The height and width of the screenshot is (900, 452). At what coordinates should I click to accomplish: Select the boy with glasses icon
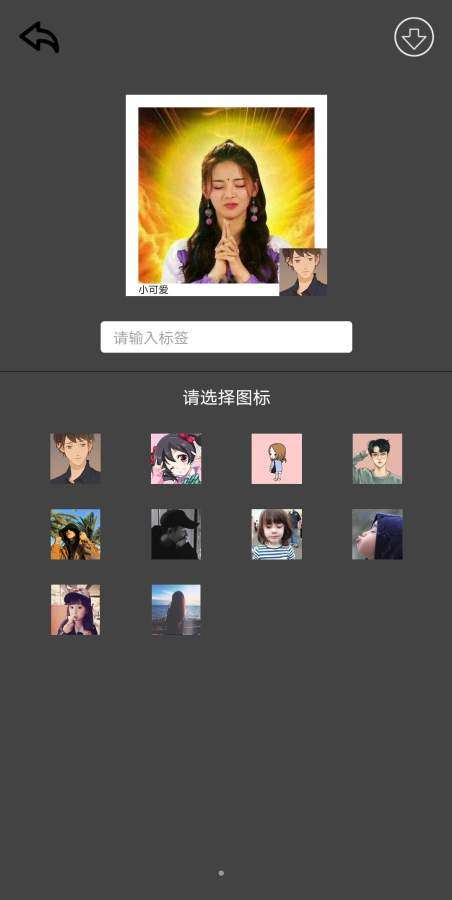[x=377, y=459]
